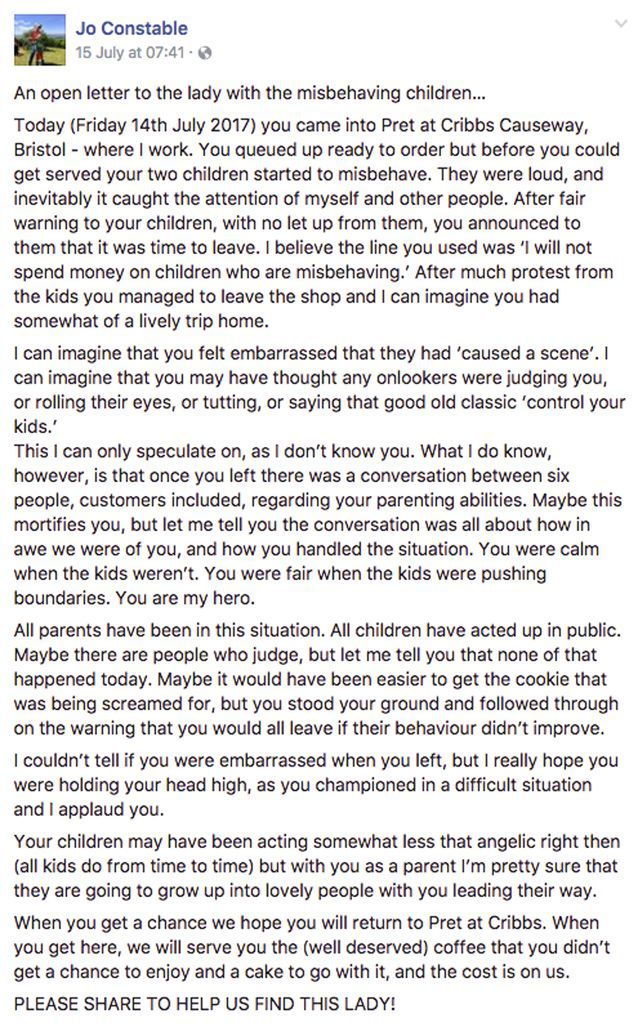Tap Jo Constable's profile picture
The height and width of the screenshot is (1027, 638).
tap(38, 39)
